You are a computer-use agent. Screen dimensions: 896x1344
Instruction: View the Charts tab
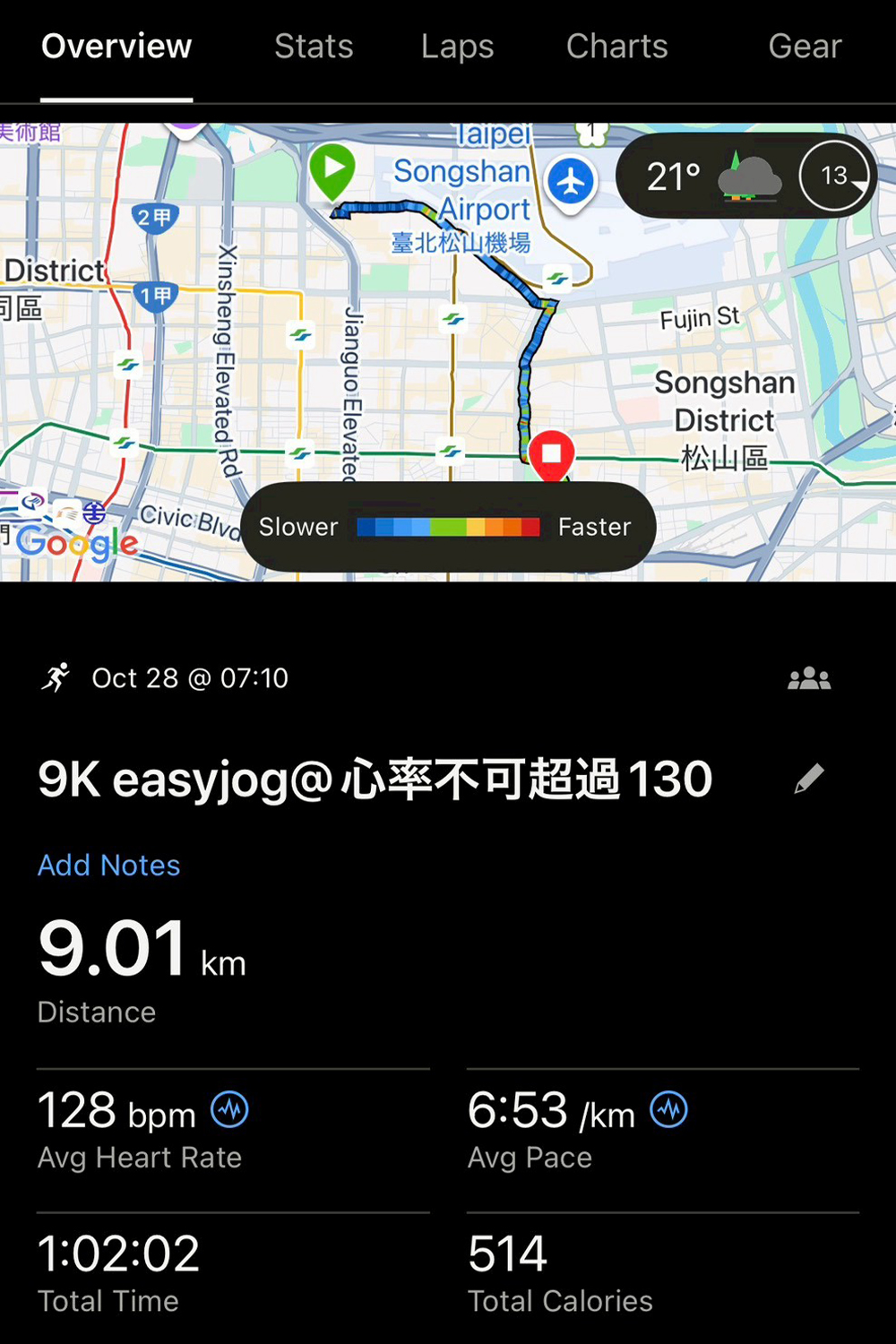pyautogui.click(x=616, y=47)
